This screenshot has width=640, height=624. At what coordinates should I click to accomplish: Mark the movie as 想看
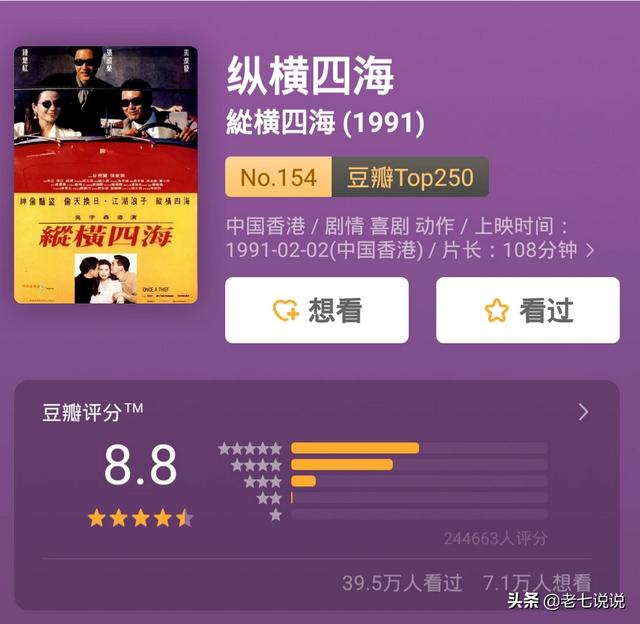[316, 310]
